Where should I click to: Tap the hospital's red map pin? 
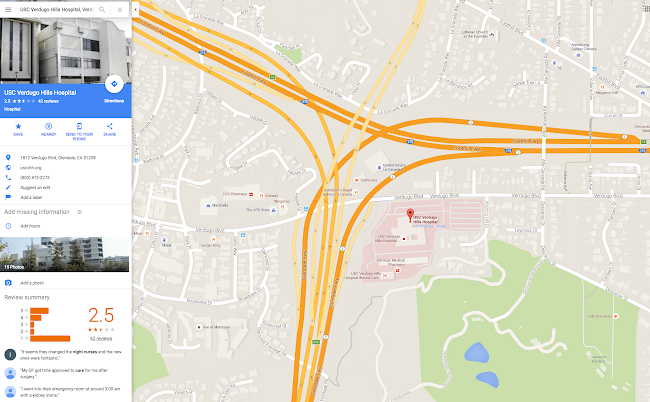click(410, 215)
